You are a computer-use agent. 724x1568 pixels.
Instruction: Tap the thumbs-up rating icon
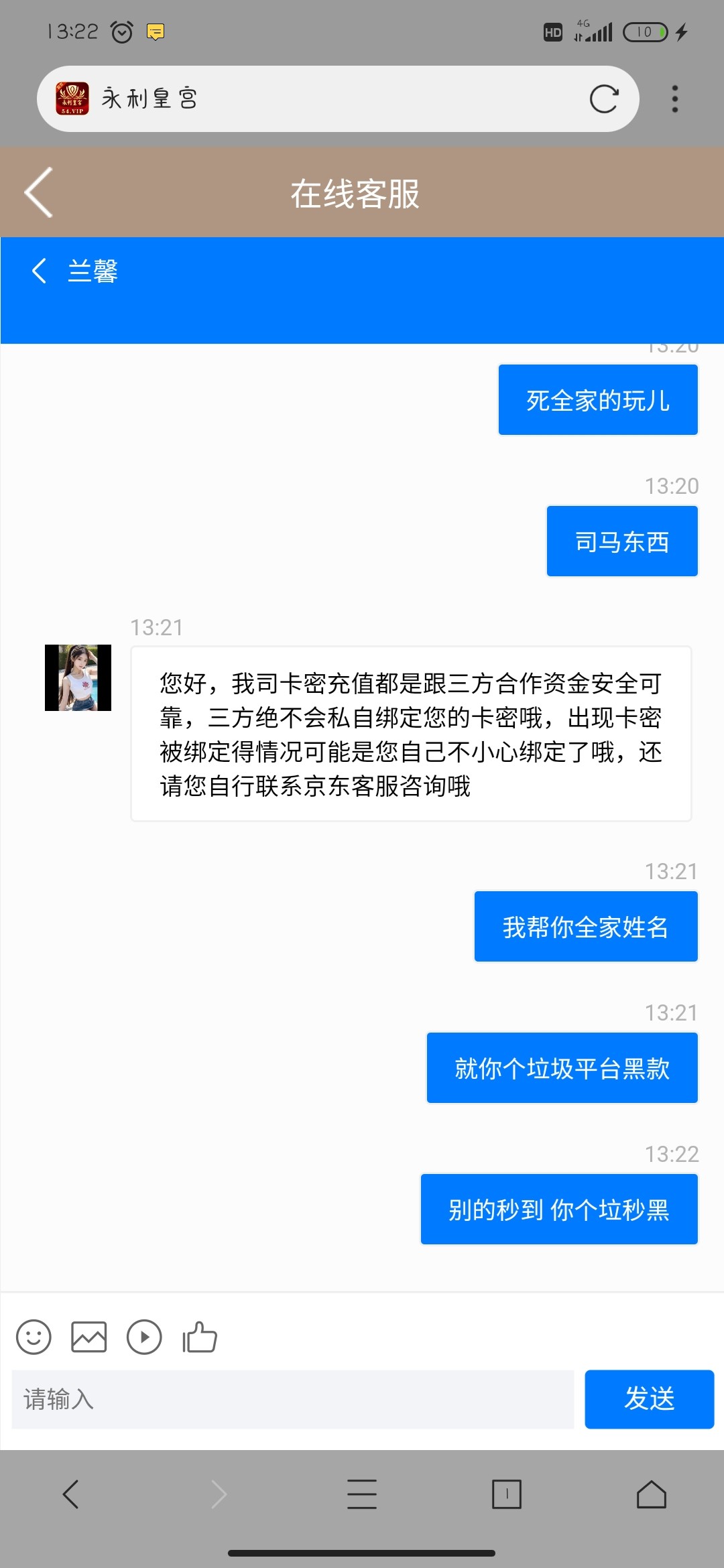coord(200,1337)
